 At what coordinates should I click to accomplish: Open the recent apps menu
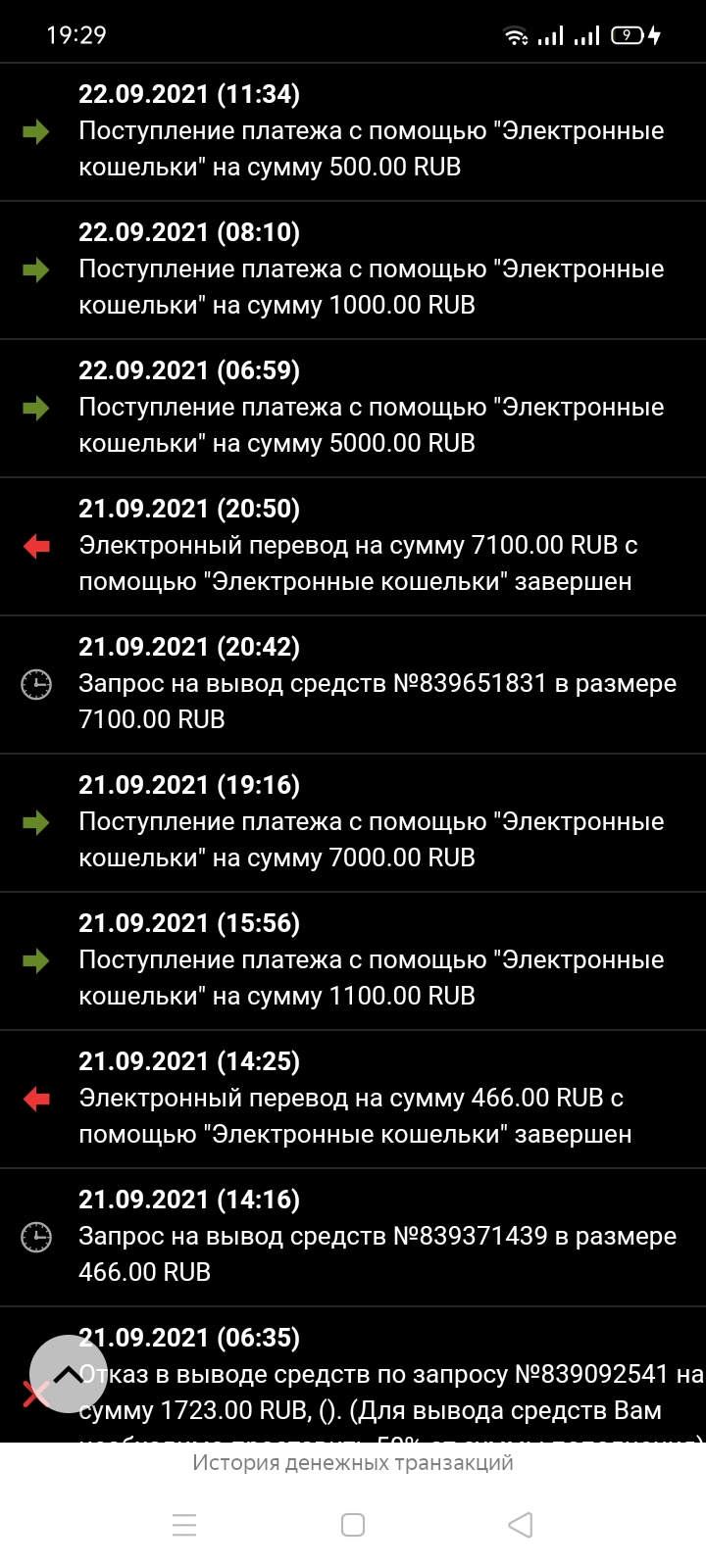pos(184,1525)
